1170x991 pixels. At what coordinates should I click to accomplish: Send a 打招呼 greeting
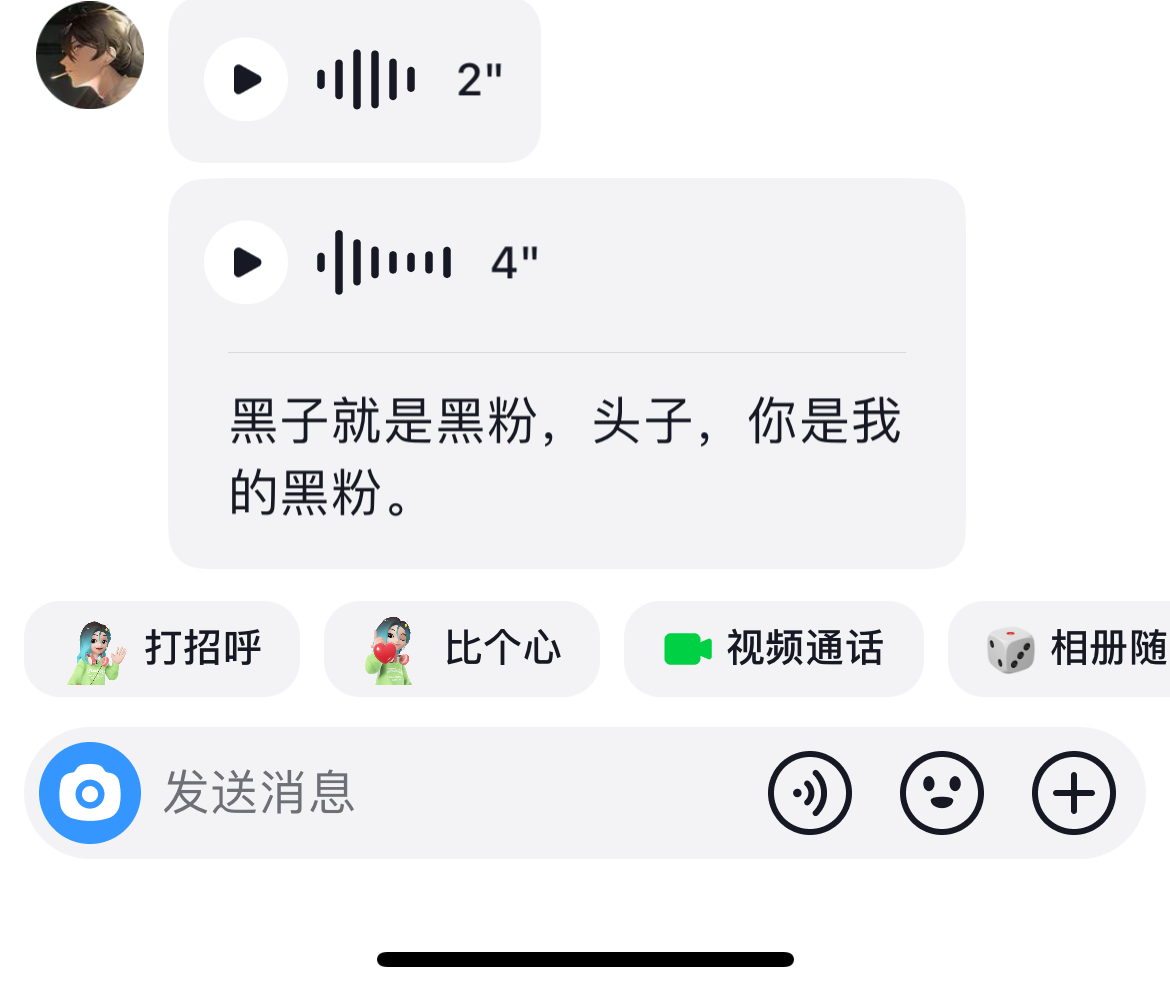point(162,649)
